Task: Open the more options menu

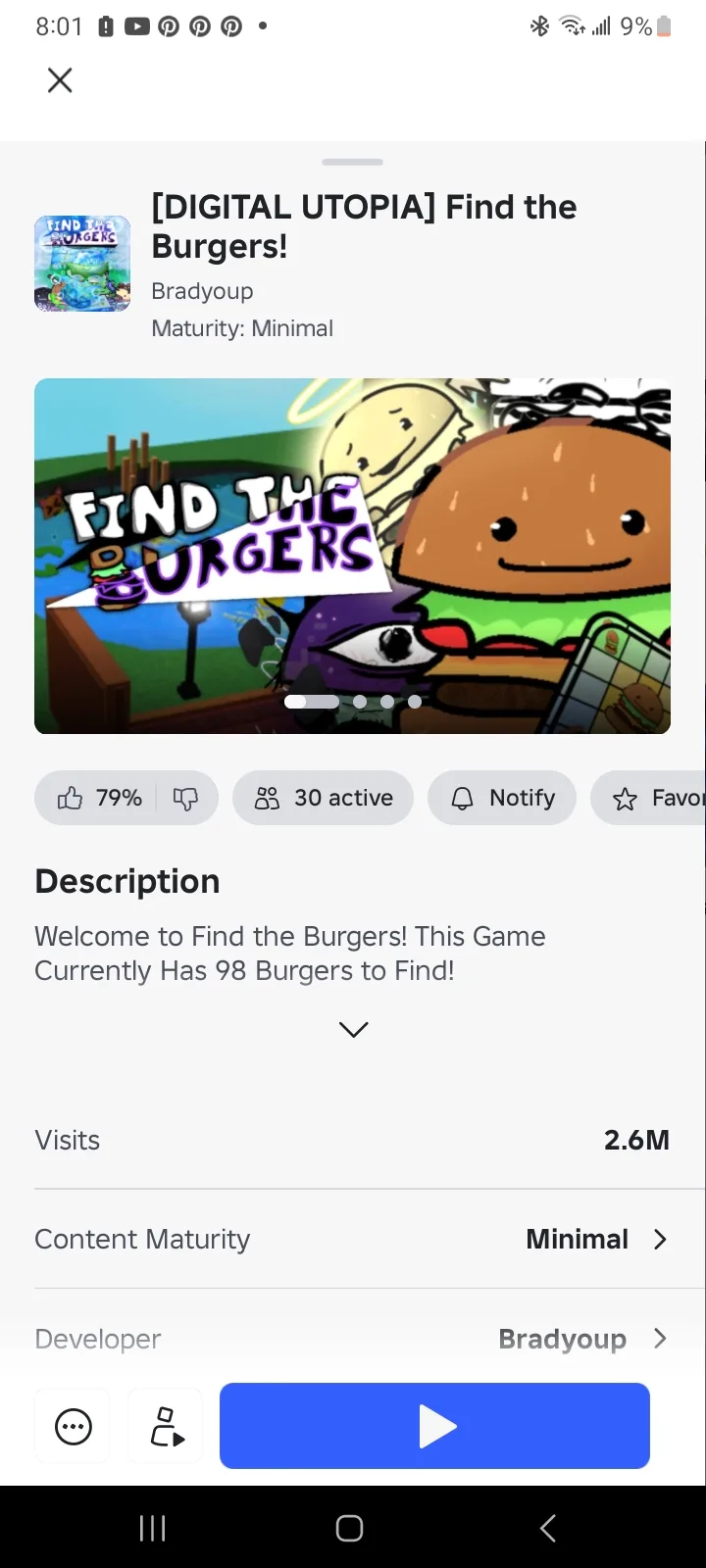Action: pyautogui.click(x=74, y=1426)
